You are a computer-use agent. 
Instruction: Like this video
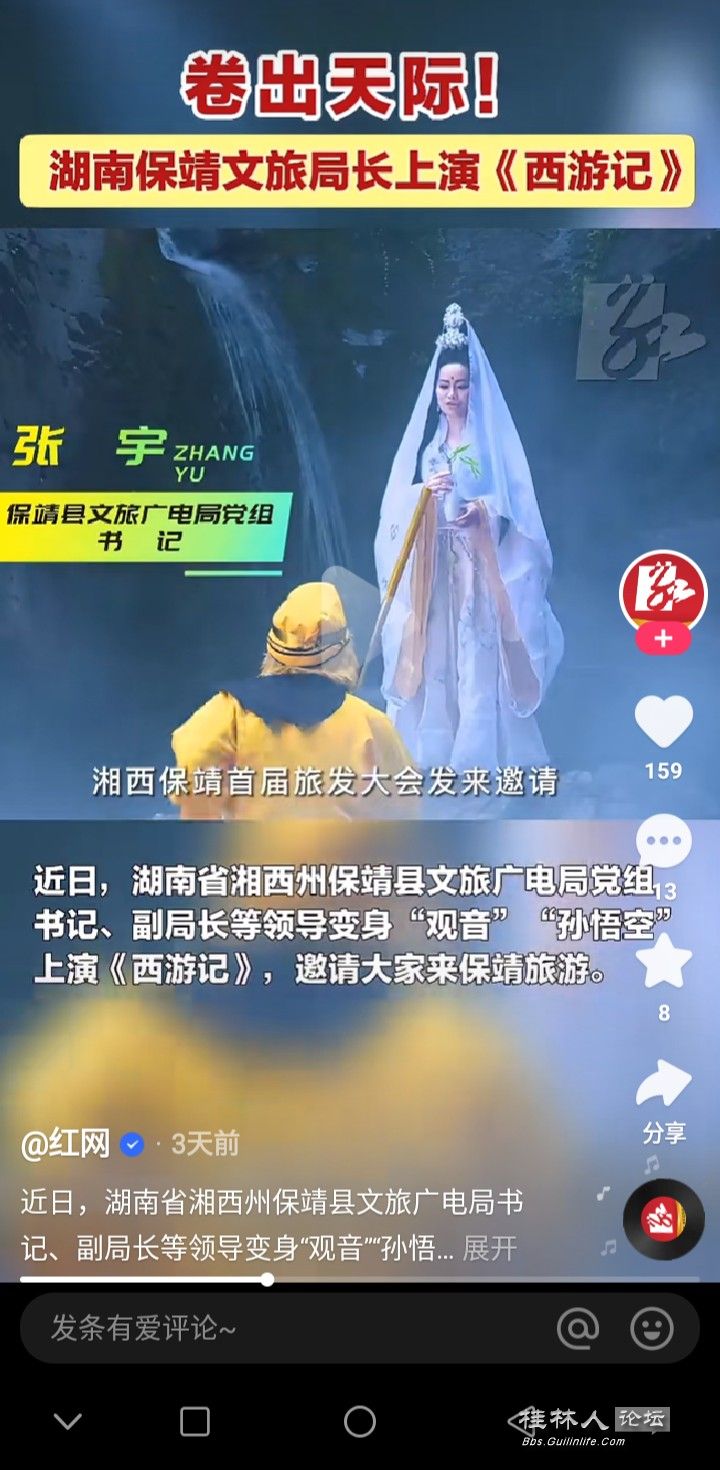(x=663, y=722)
